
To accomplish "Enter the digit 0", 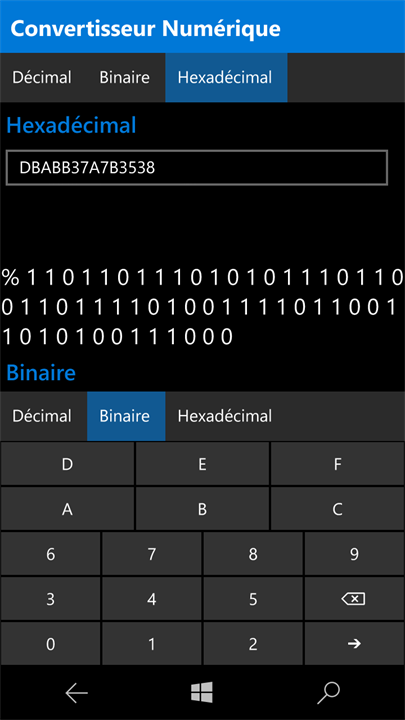I will pos(51,644).
